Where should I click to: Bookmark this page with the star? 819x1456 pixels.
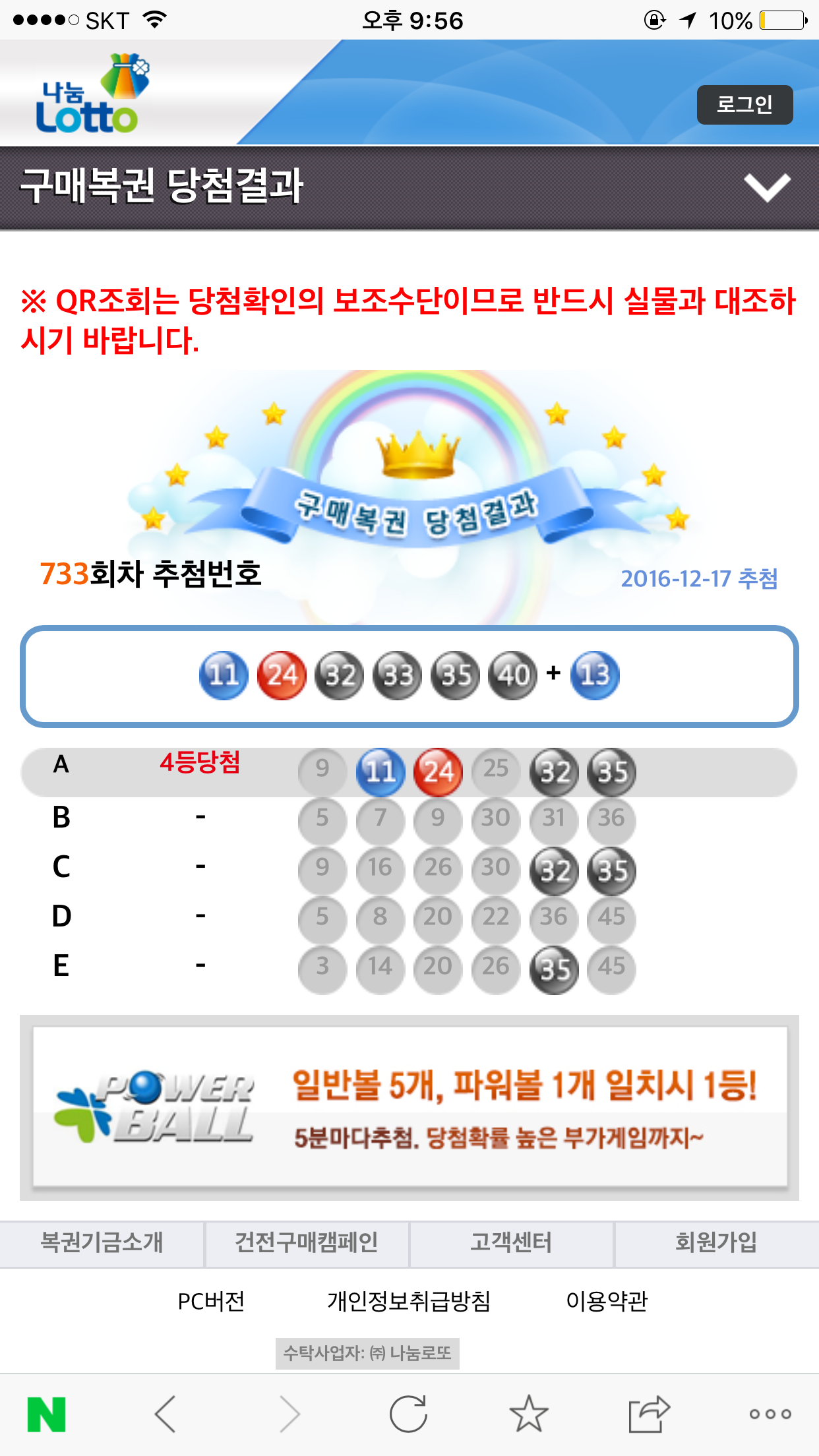528,1414
